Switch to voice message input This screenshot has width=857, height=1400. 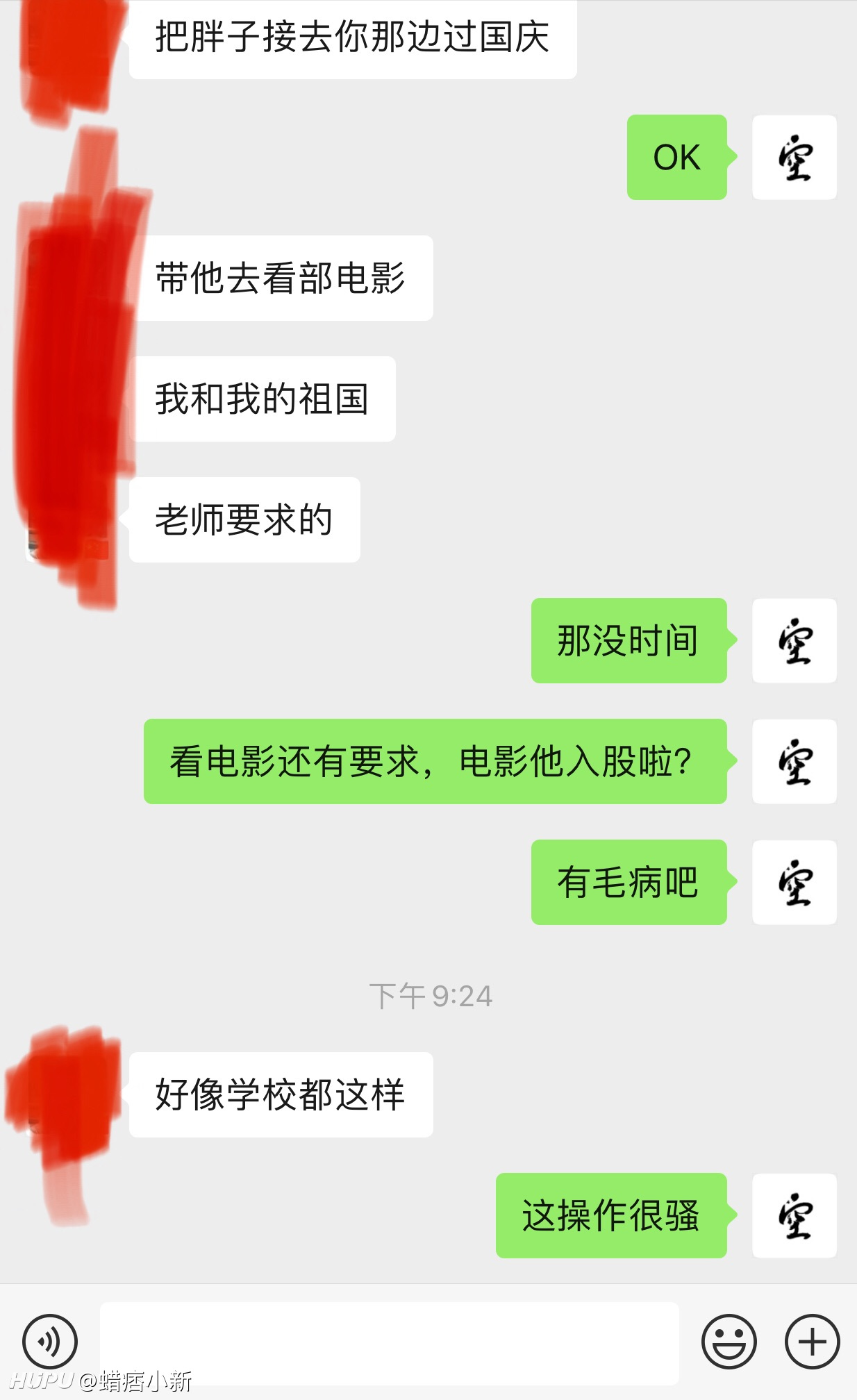50,1341
